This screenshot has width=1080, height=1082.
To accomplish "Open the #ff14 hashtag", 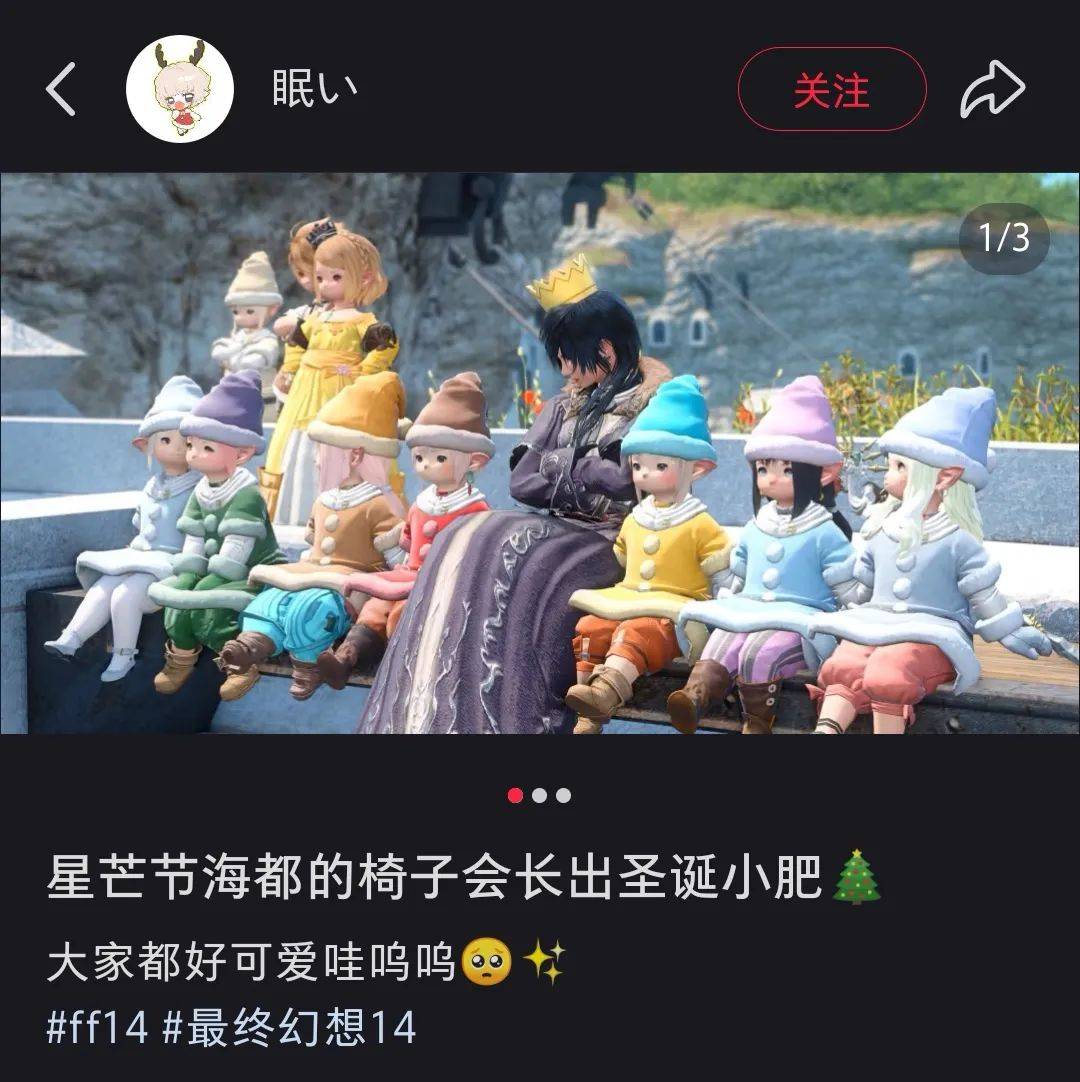I will [97, 1027].
